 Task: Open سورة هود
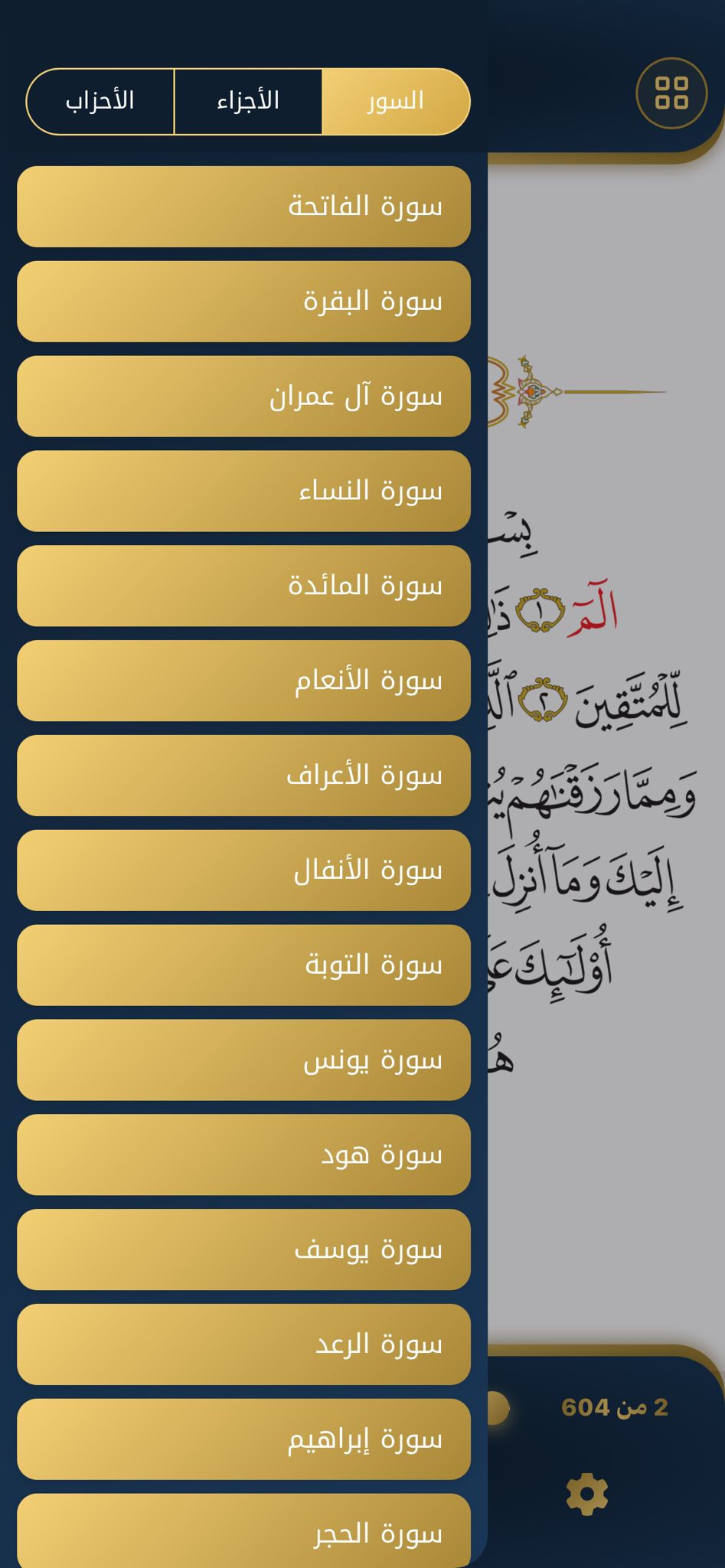(243, 1155)
